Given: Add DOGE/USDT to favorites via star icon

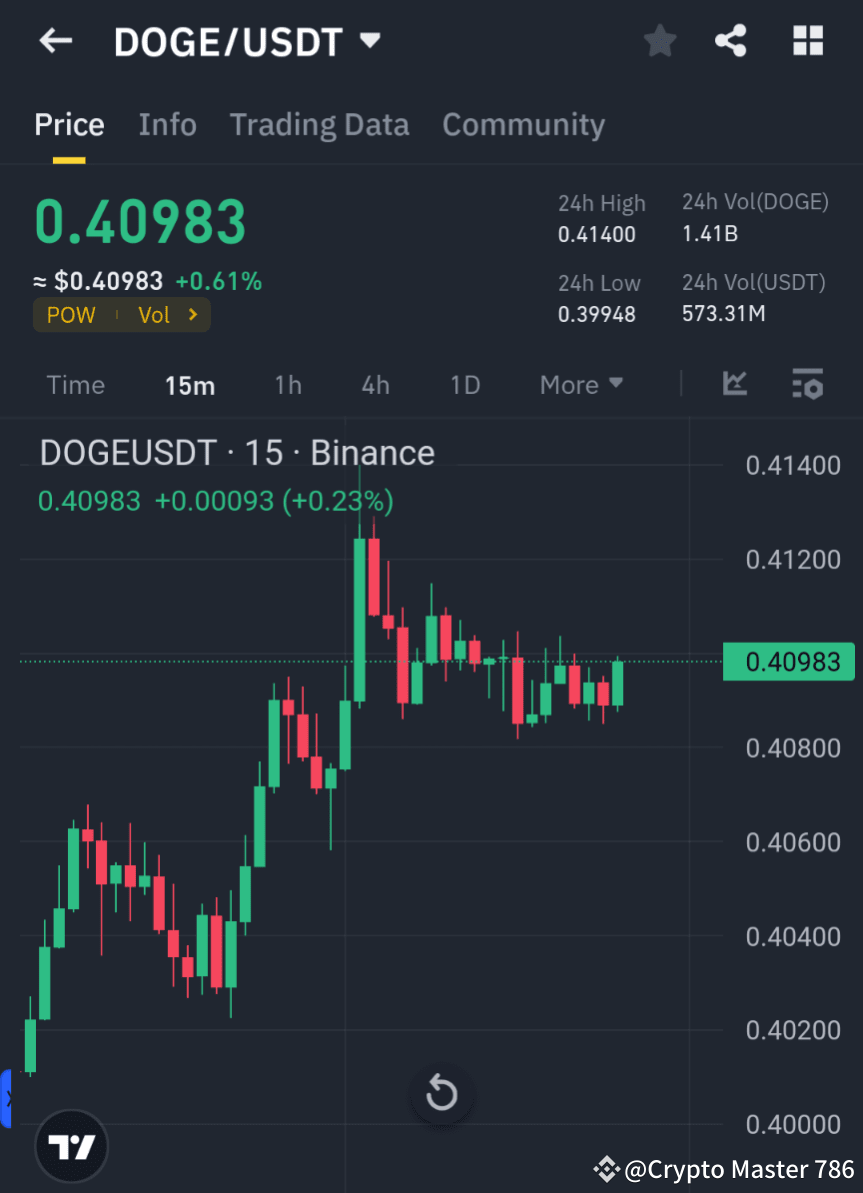Looking at the screenshot, I should (659, 41).
